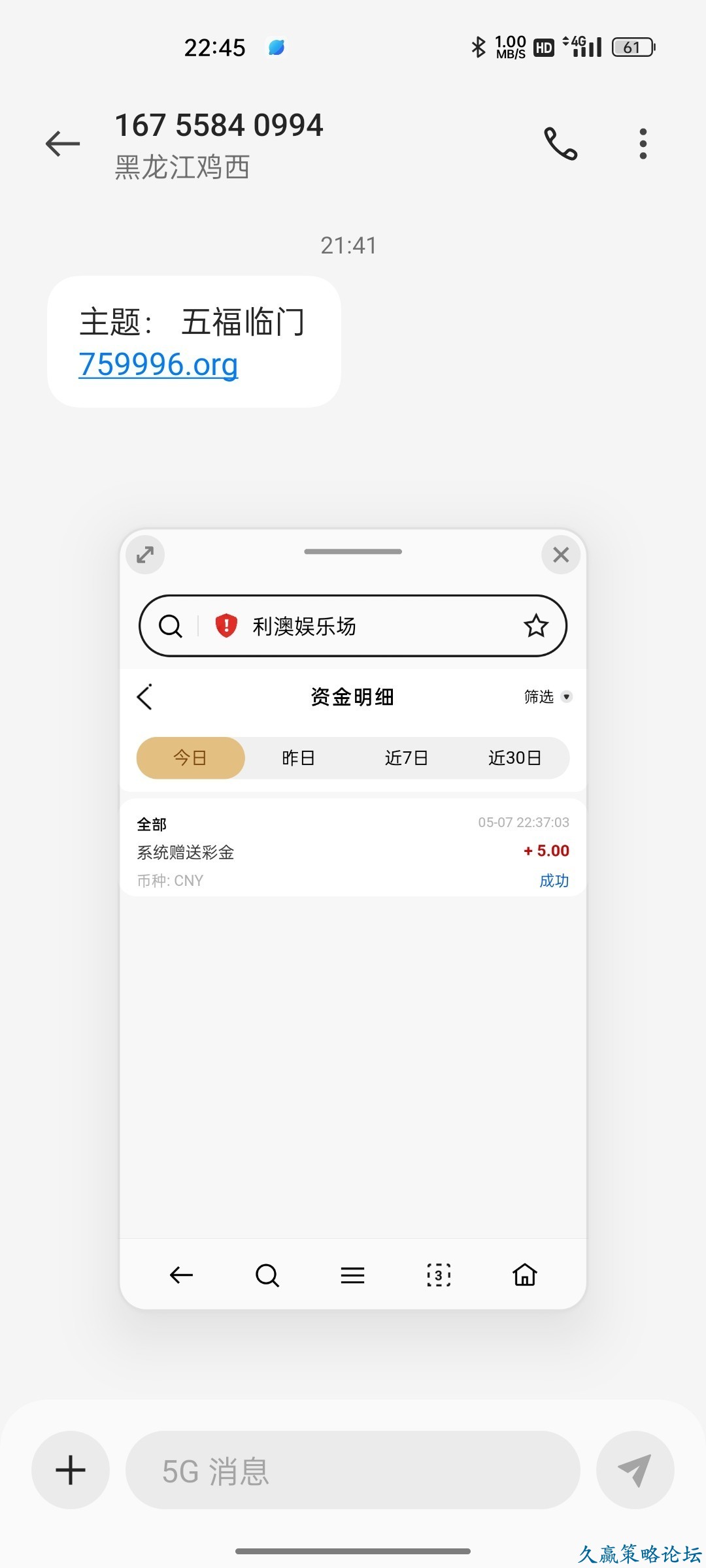Switch to the 近30日 tab
Viewport: 706px width, 1568px height.
coord(514,758)
